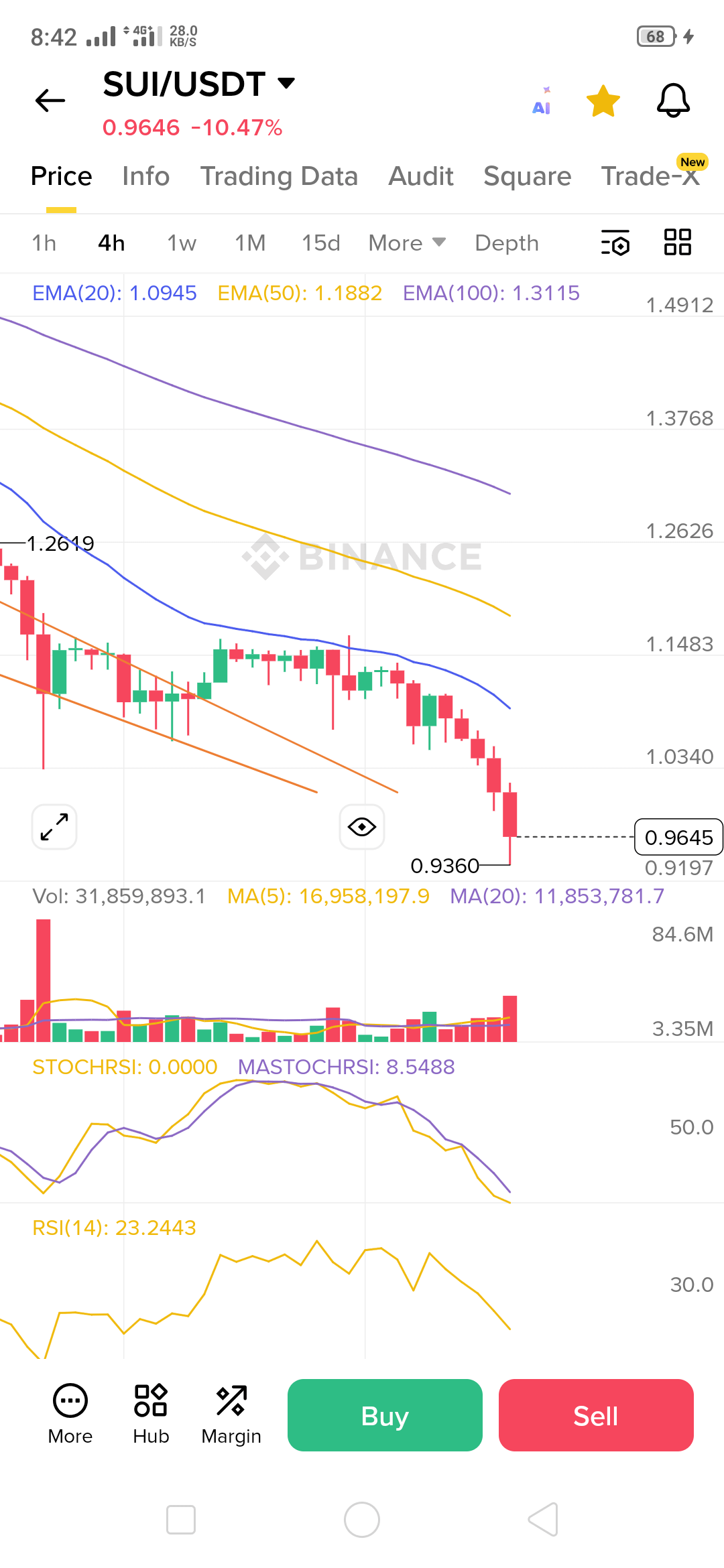Tap the green Buy button
Viewport: 724px width, 1568px height.
tap(385, 1415)
